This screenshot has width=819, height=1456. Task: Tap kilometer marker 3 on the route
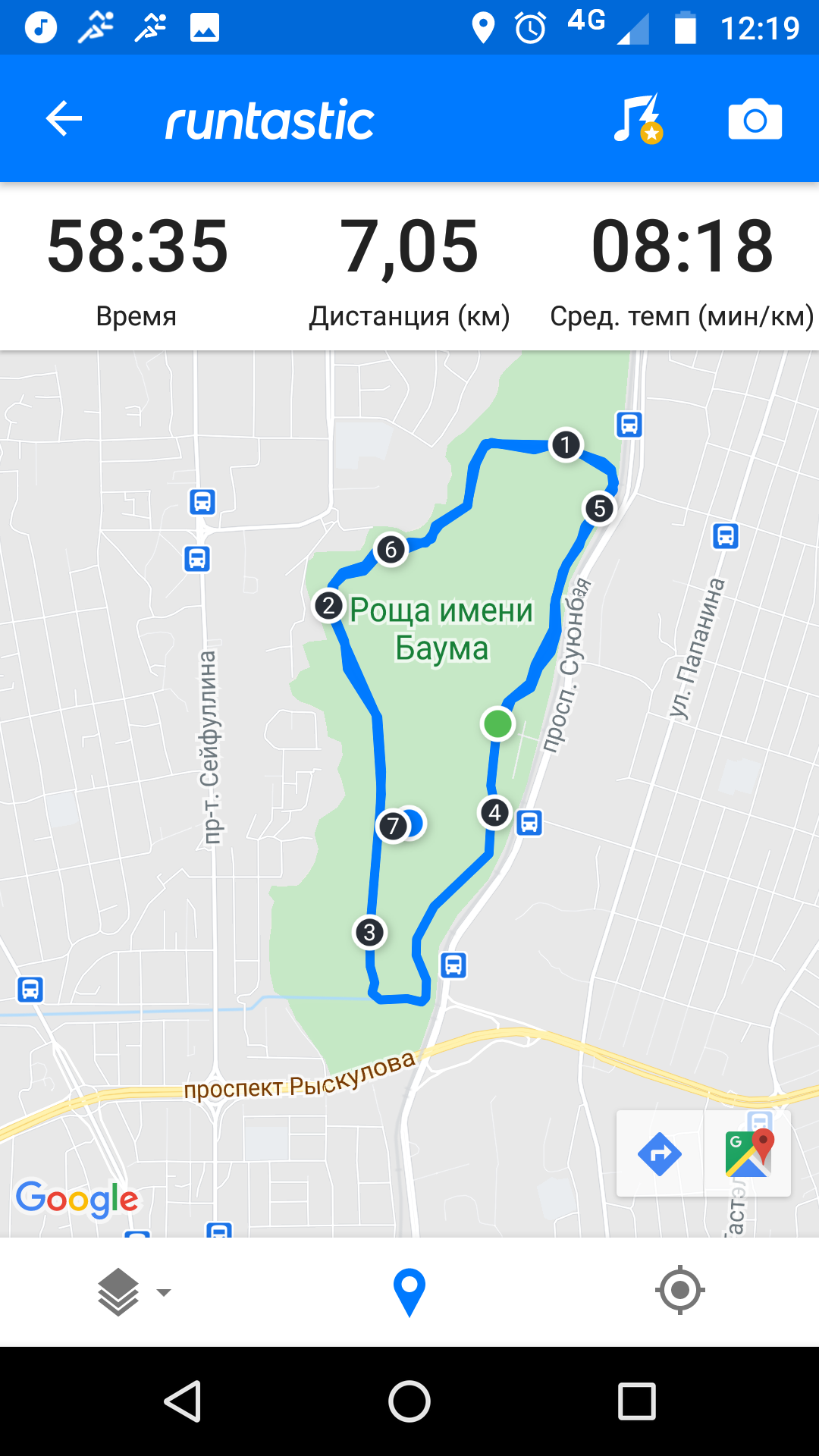[x=369, y=933]
